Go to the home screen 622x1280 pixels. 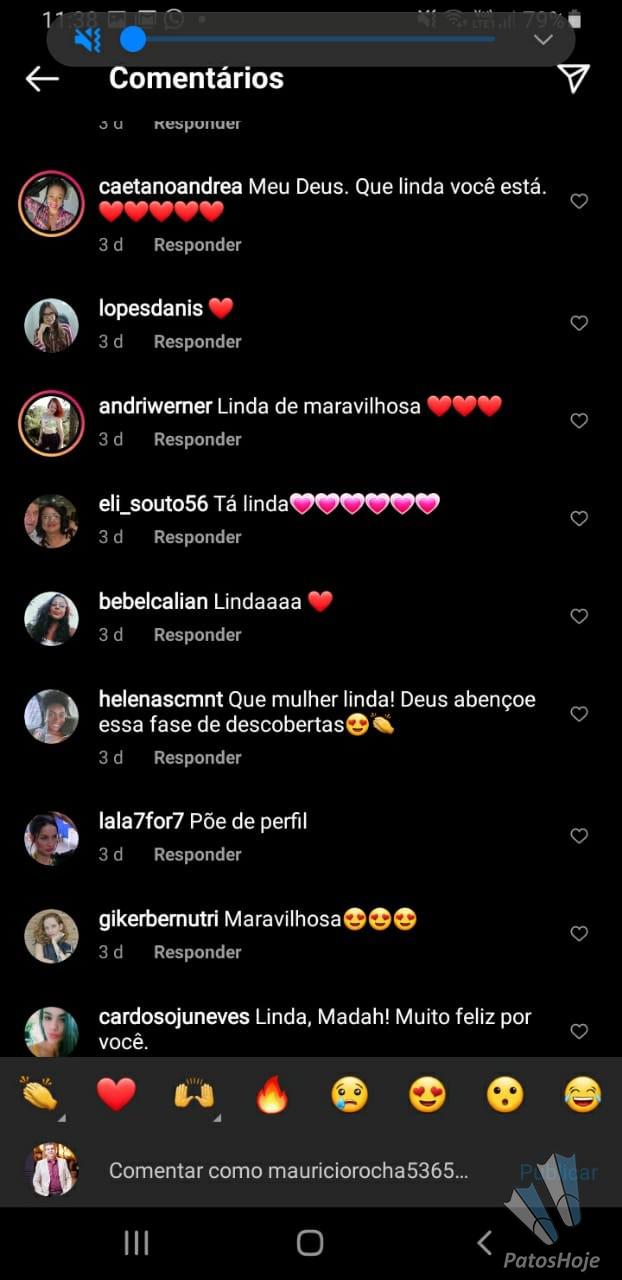click(x=310, y=1243)
